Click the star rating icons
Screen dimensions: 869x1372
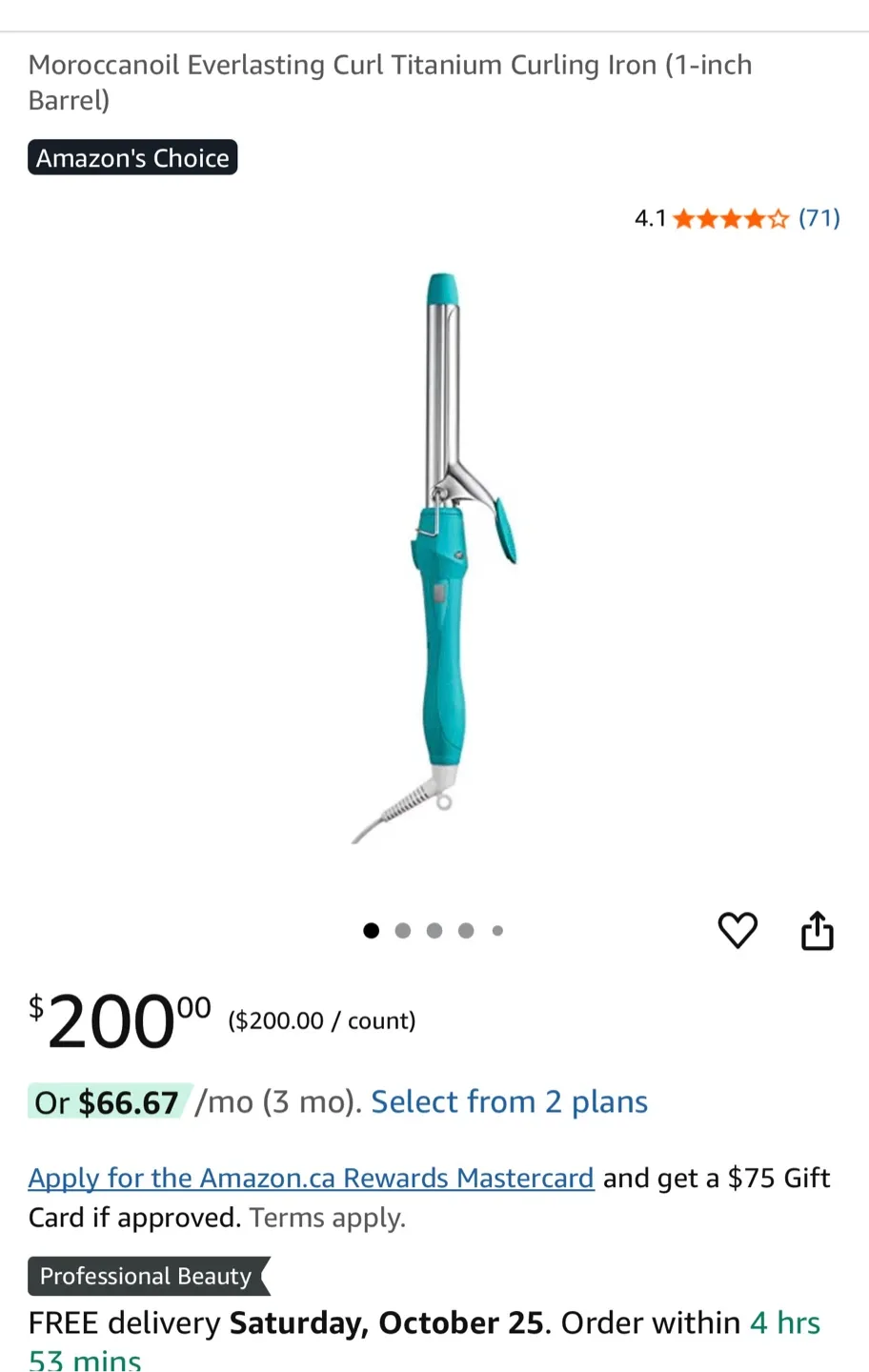point(730,218)
